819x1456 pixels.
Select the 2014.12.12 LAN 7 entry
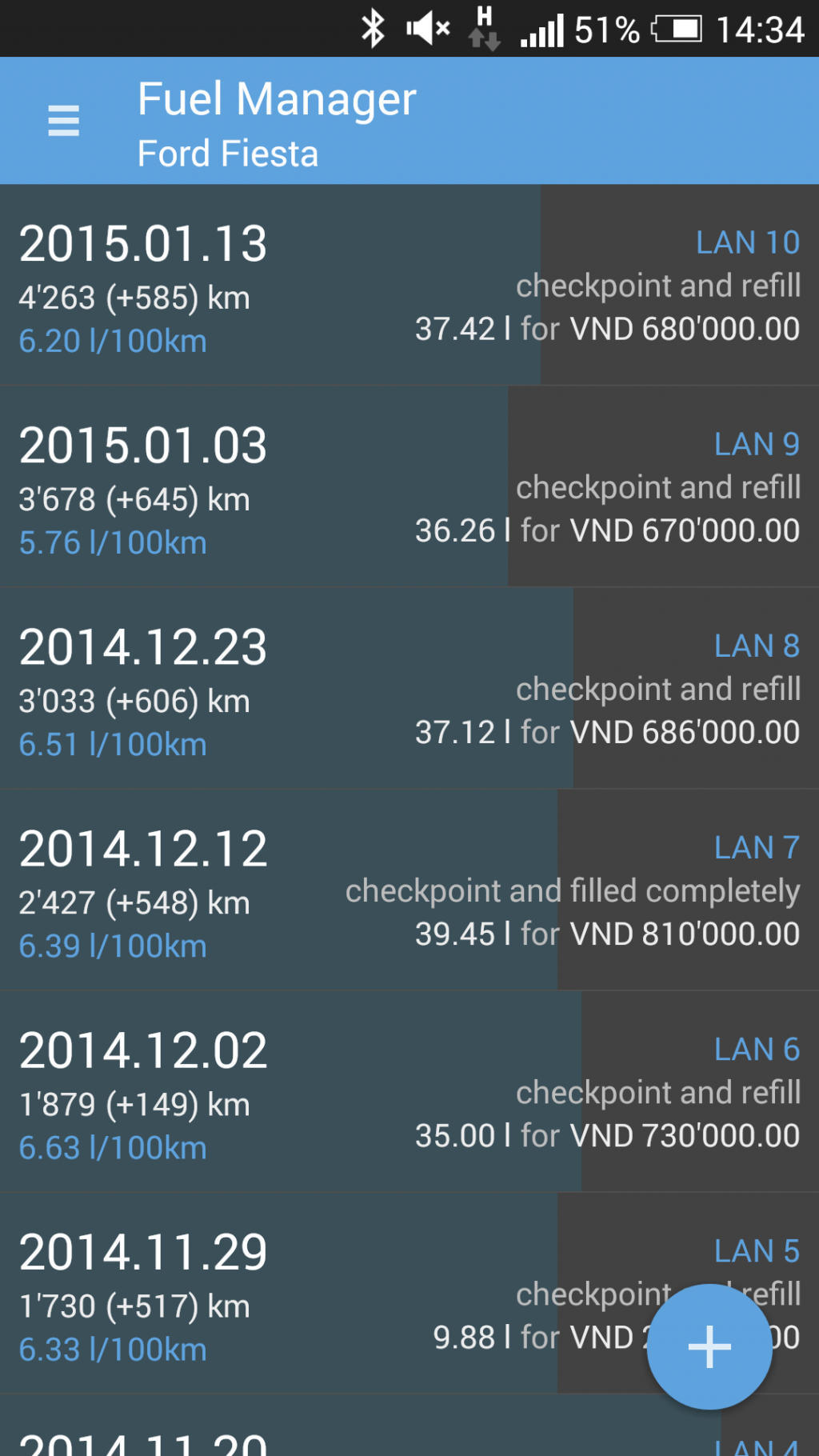pyautogui.click(x=409, y=890)
